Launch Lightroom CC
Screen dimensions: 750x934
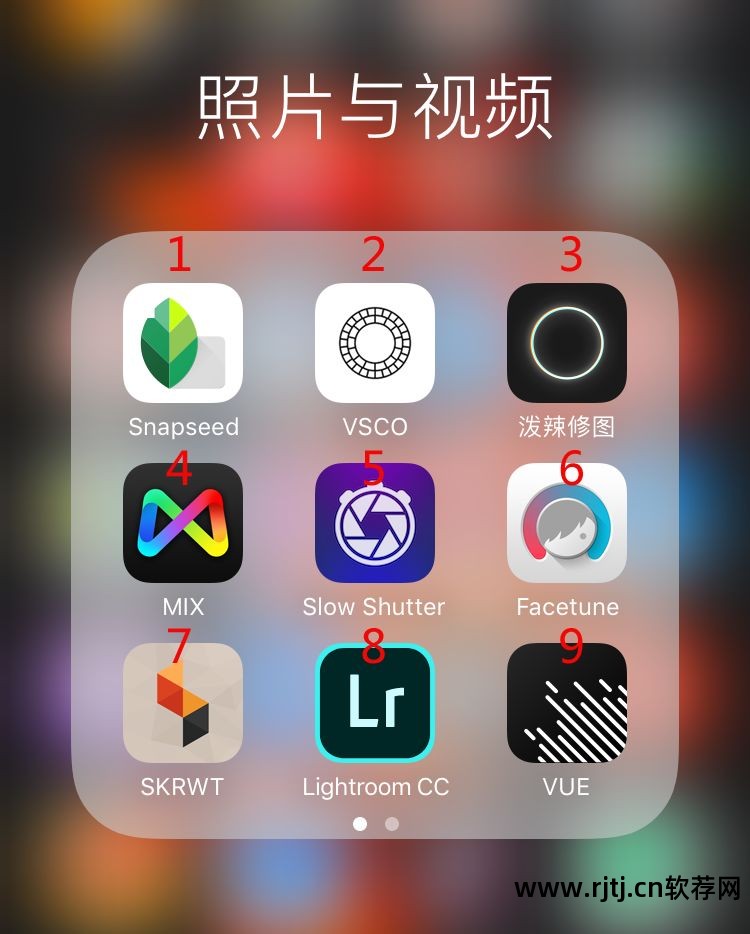point(375,703)
